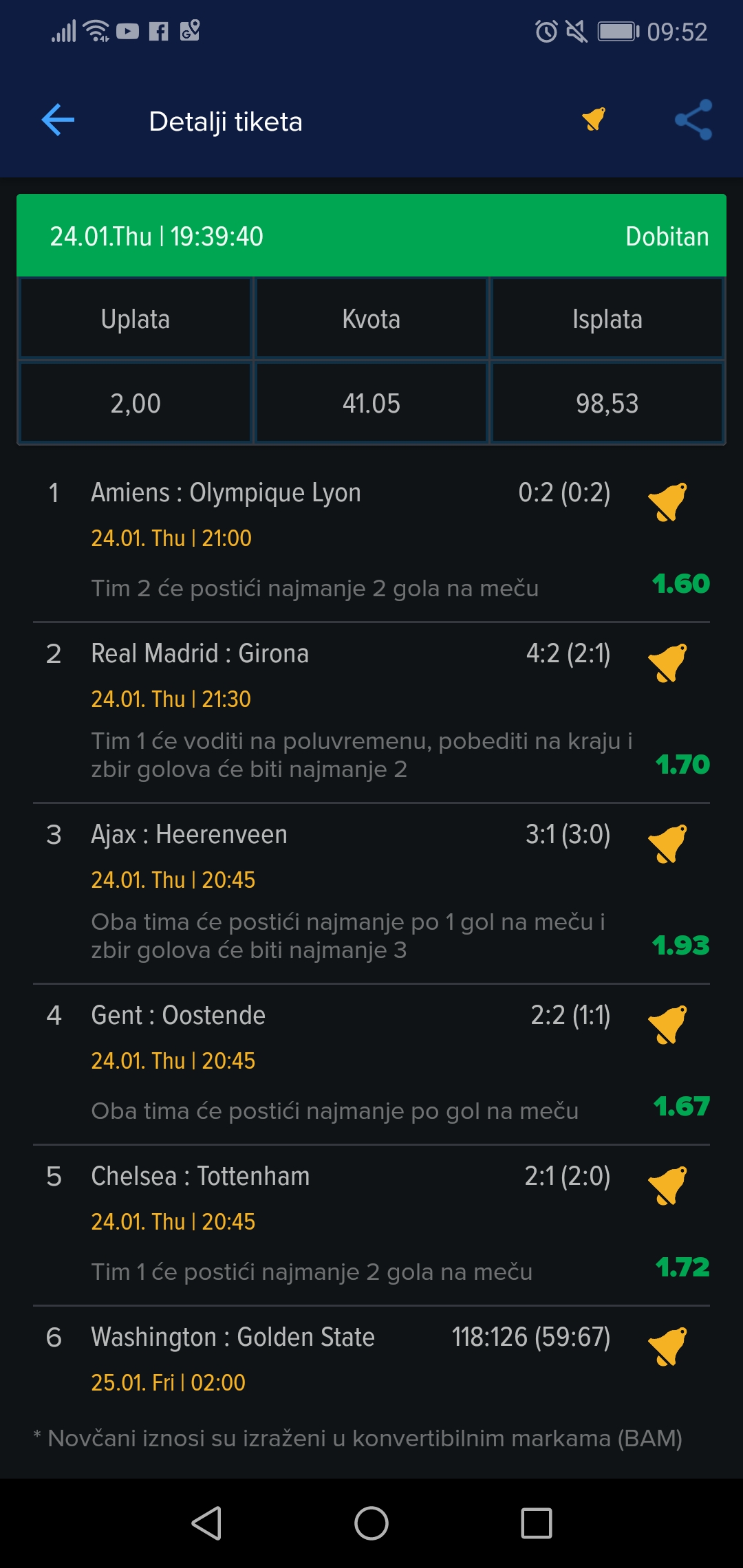Tap the bell for Chelsea : Tottenham

667,1186
